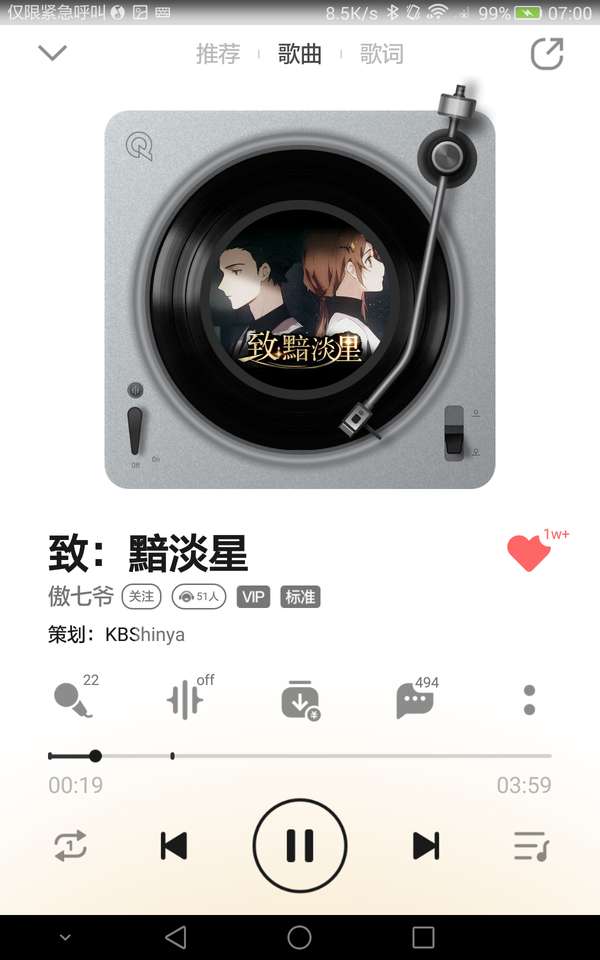Switch to the 推荐 tab
This screenshot has height=960, width=600.
click(218, 54)
